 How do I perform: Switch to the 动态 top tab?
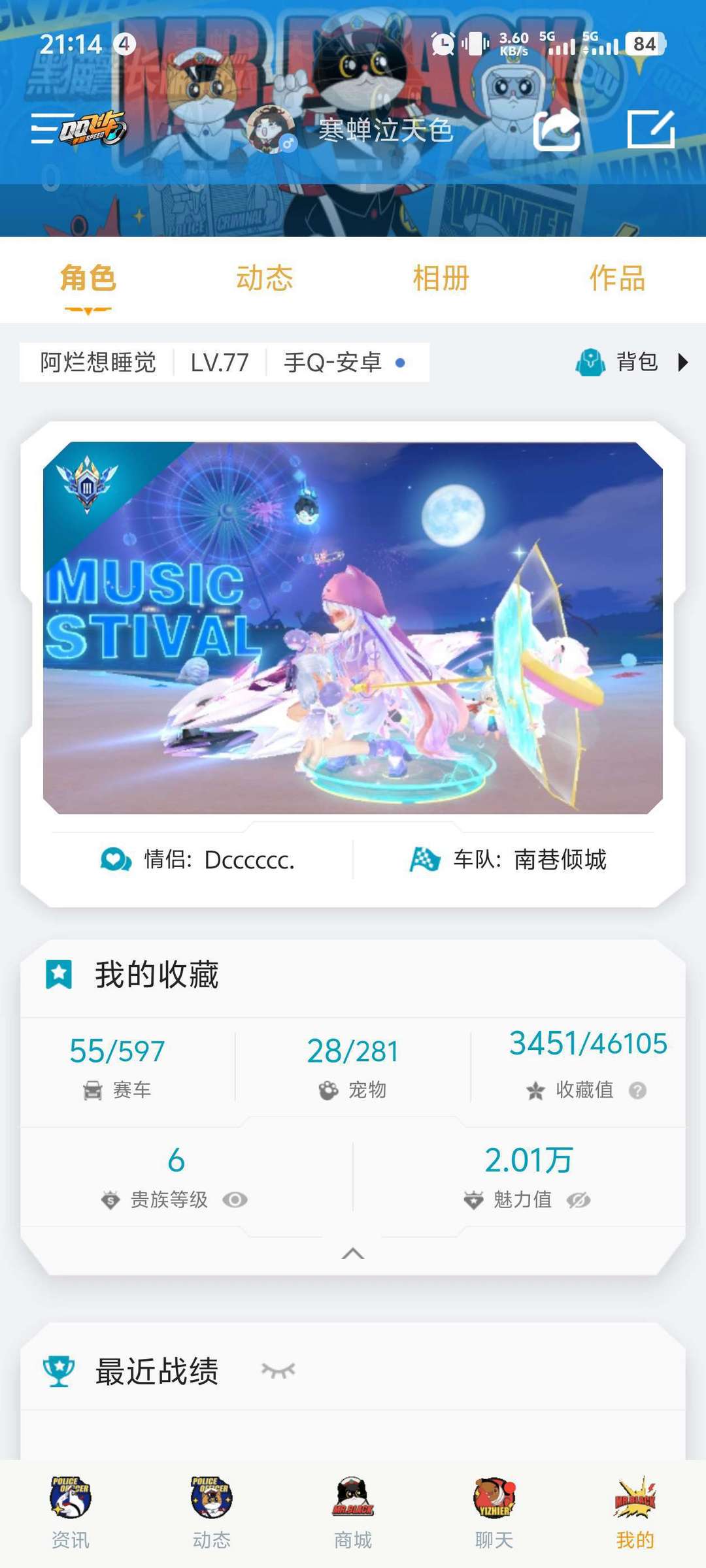[x=265, y=278]
